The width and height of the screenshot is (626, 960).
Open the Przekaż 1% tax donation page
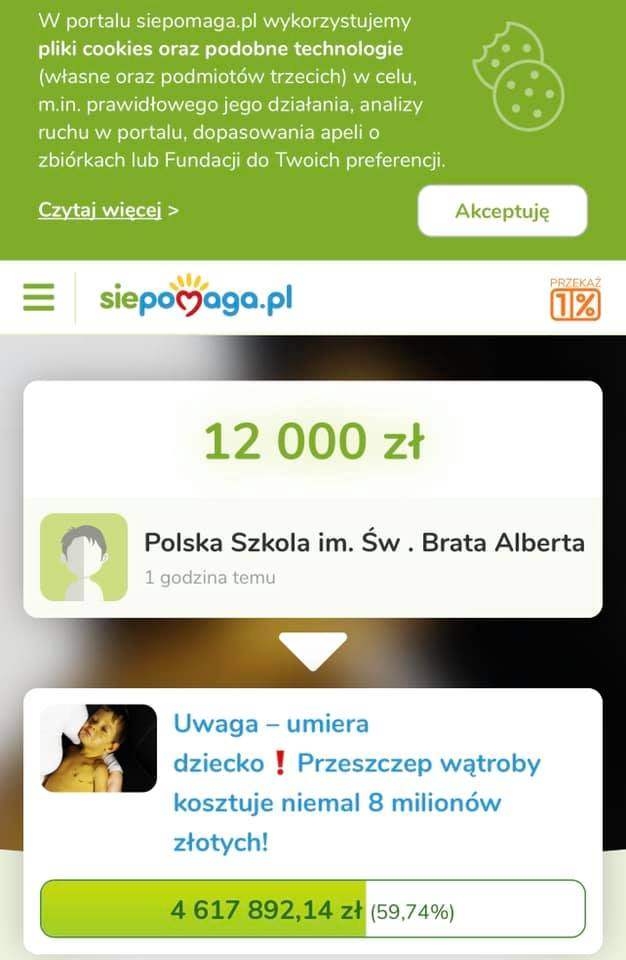575,299
